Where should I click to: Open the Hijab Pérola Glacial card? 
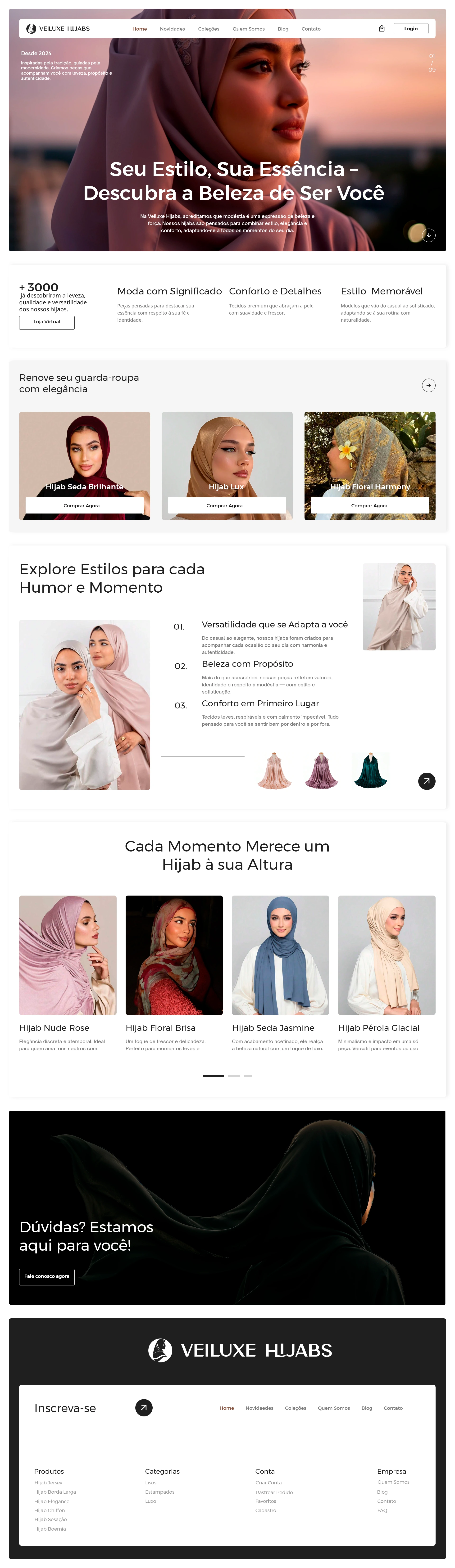[x=386, y=955]
